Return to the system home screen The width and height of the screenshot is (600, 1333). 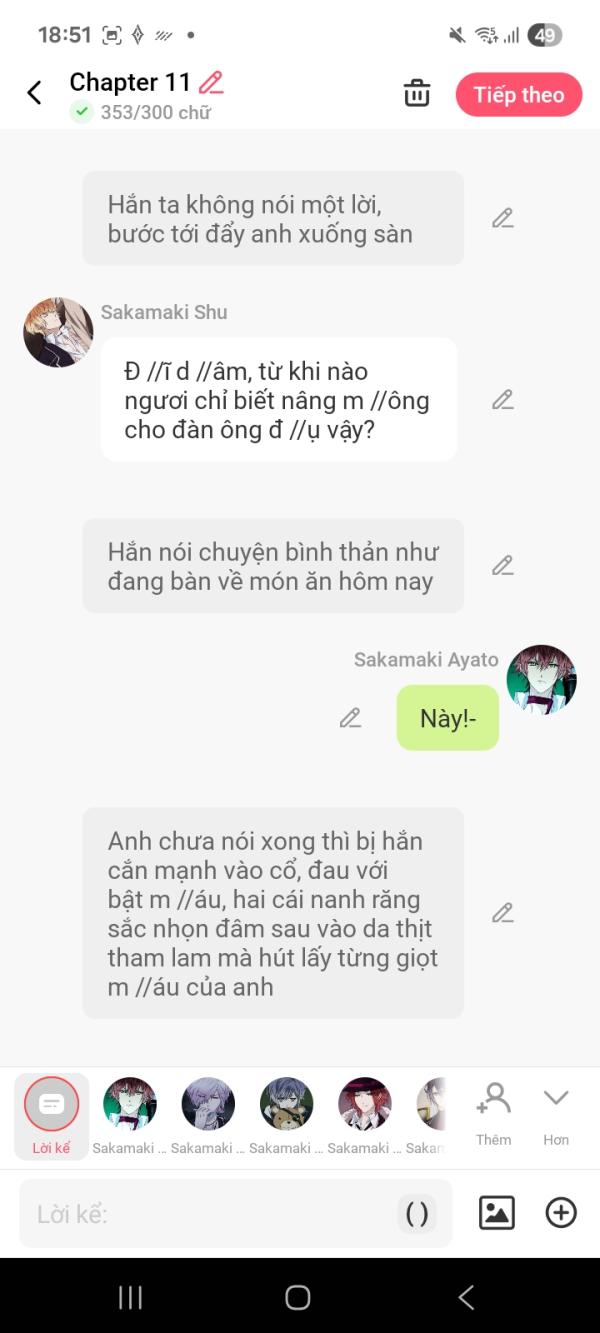coord(298,1297)
